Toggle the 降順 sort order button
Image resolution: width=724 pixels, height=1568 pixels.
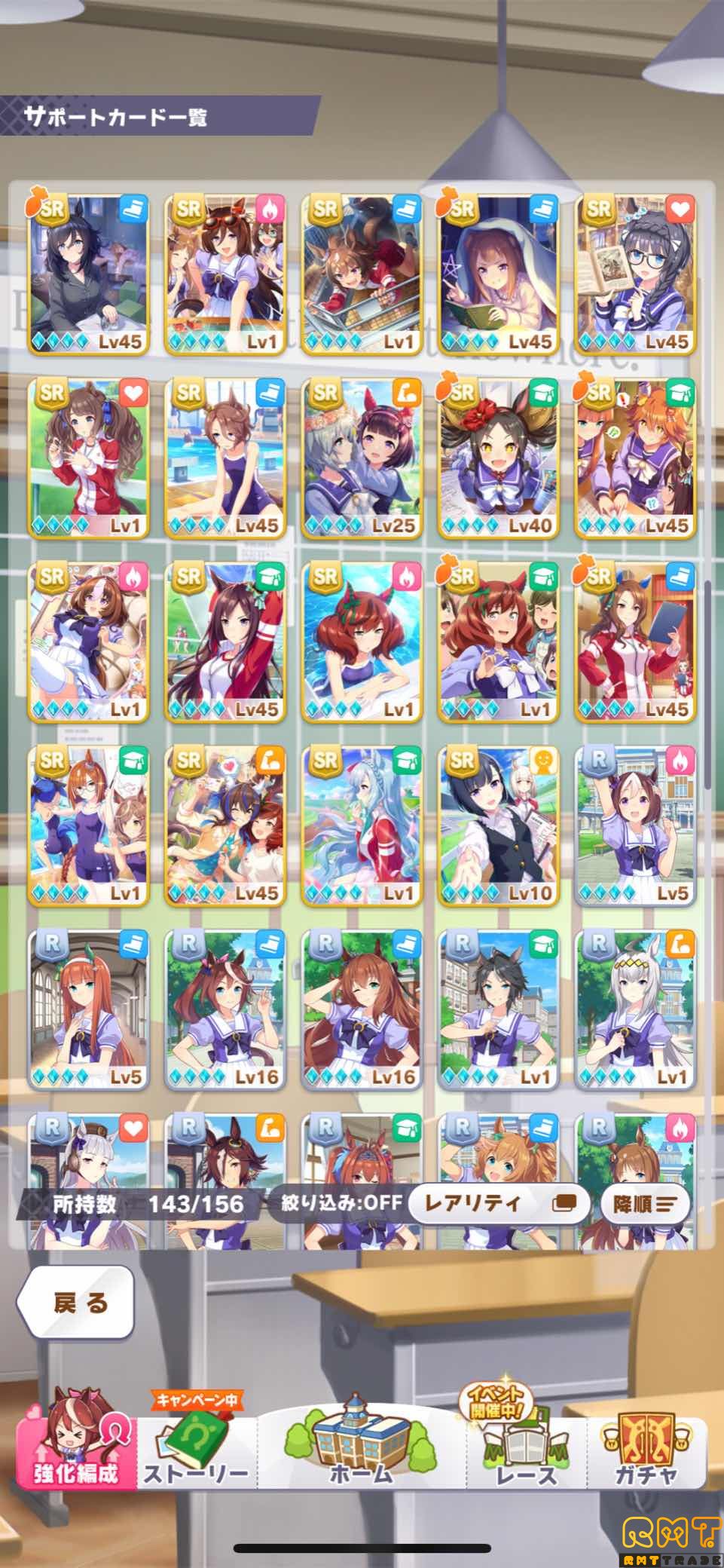(x=644, y=1204)
